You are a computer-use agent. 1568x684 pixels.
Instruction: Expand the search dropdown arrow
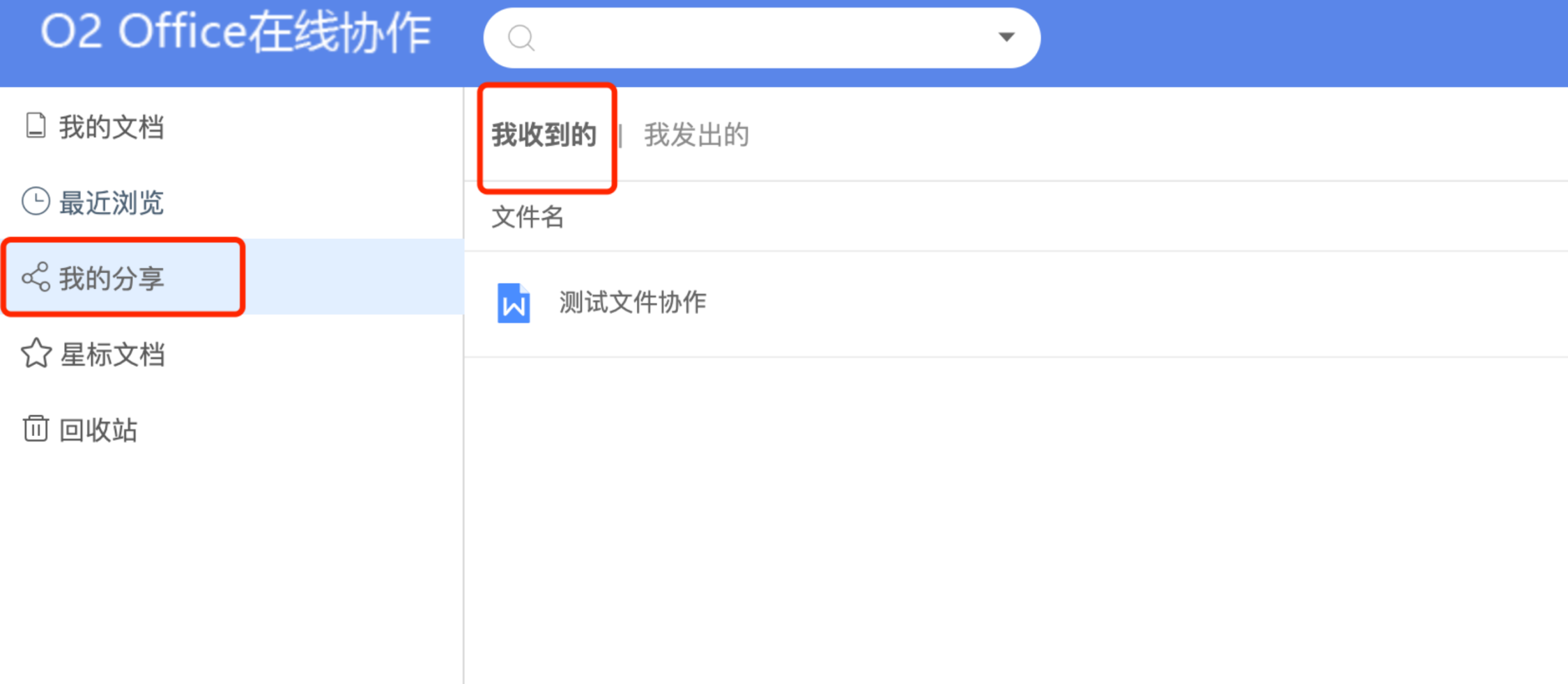(x=1006, y=38)
